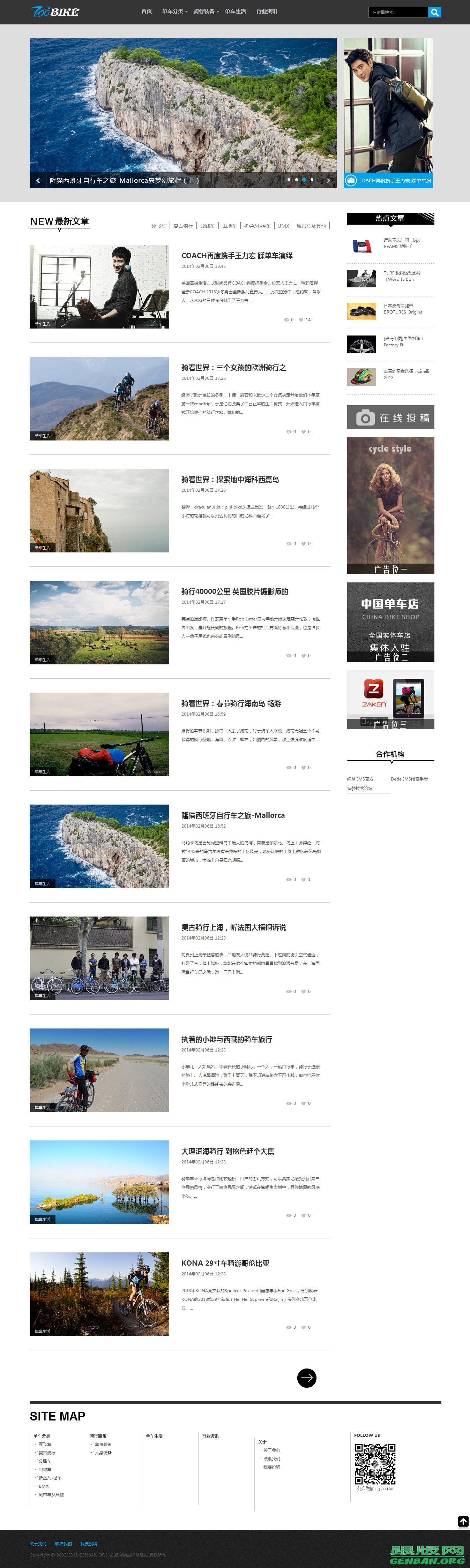Expand the 骑行装备 dropdown menu
Image resolution: width=470 pixels, height=1568 pixels.
click(206, 12)
